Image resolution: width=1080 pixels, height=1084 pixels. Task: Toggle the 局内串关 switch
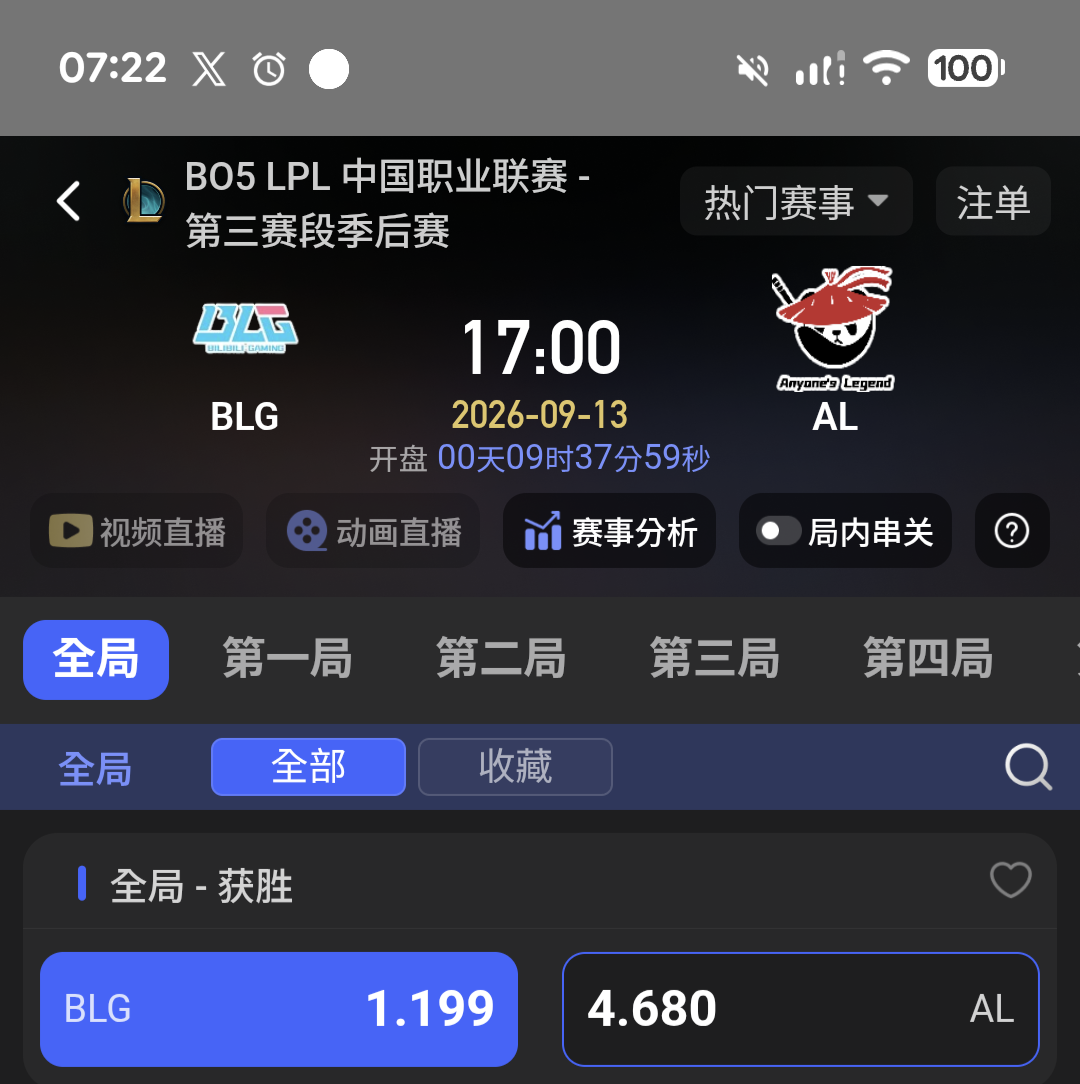tap(779, 531)
